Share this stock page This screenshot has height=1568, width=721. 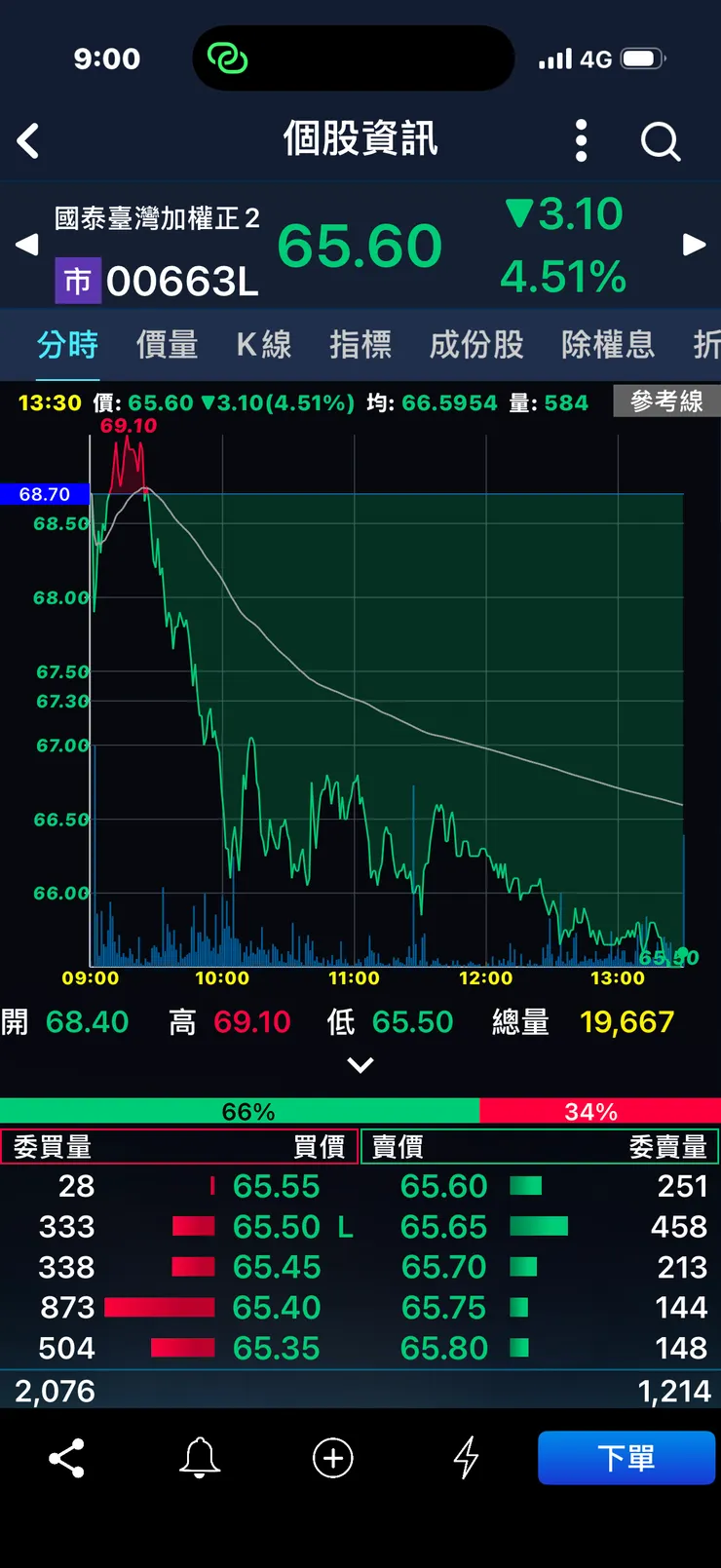67,1458
